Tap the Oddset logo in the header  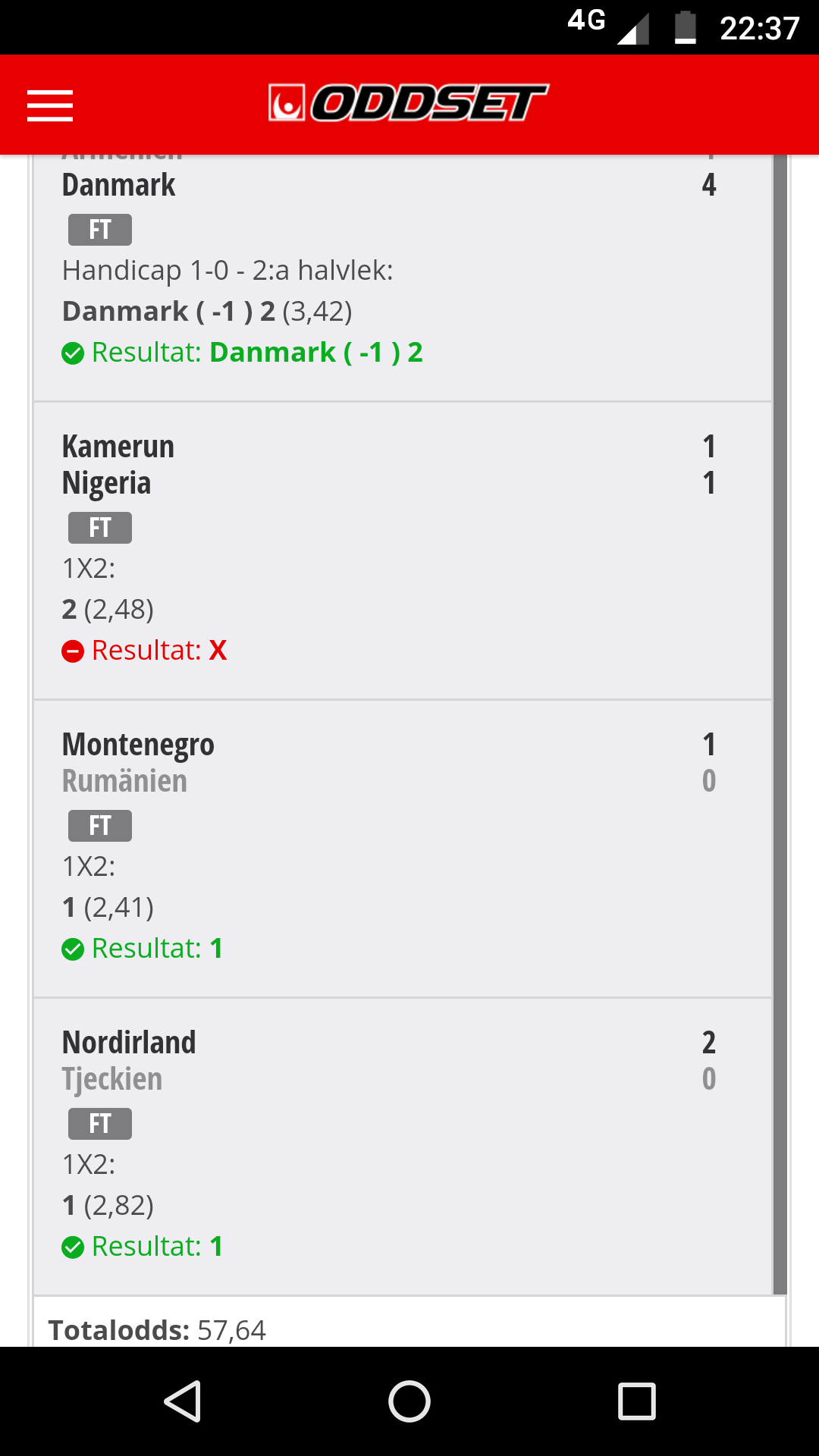[x=408, y=102]
